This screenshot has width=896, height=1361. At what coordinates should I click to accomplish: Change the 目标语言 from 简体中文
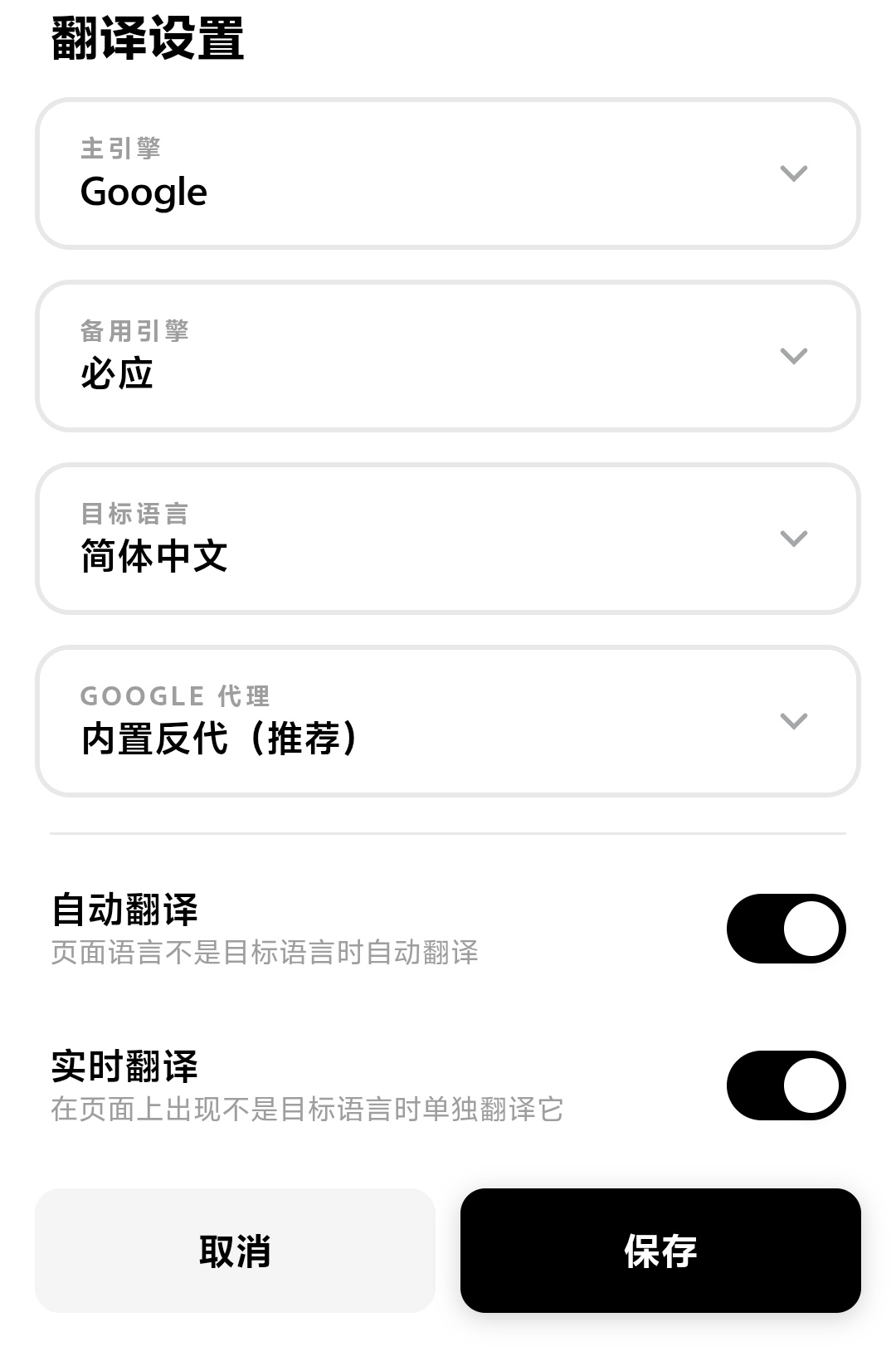point(448,539)
